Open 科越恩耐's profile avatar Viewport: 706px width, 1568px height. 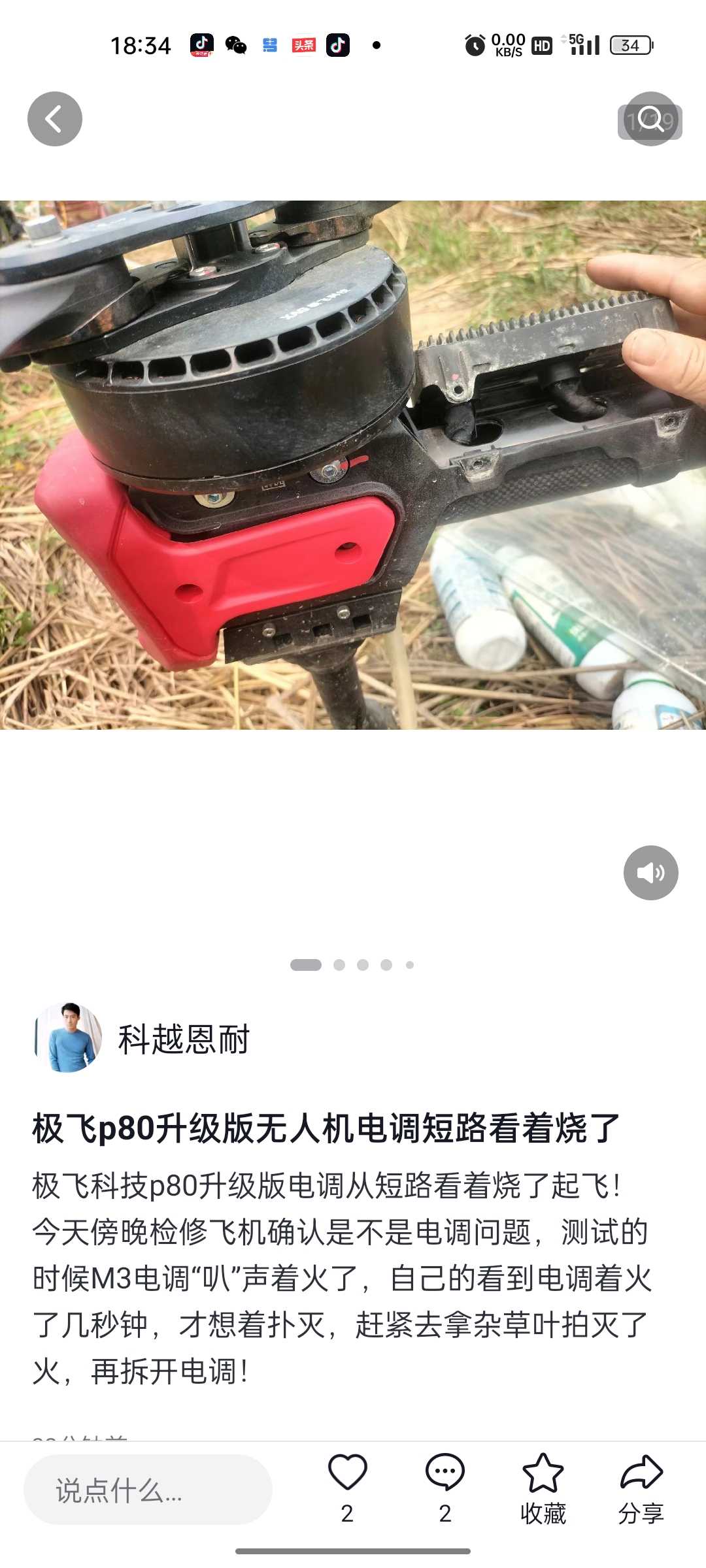(x=68, y=1038)
